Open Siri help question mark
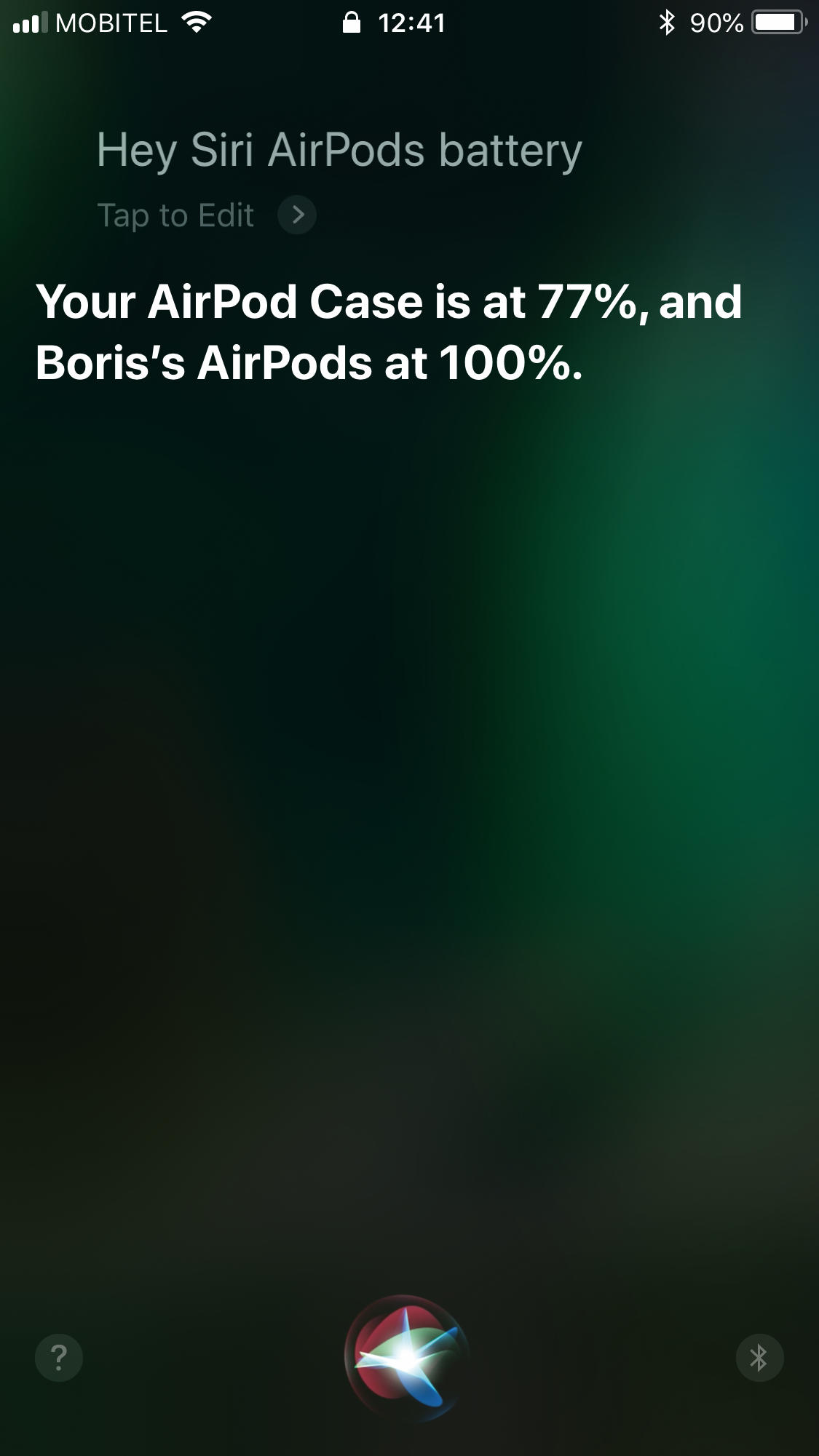 (59, 1358)
